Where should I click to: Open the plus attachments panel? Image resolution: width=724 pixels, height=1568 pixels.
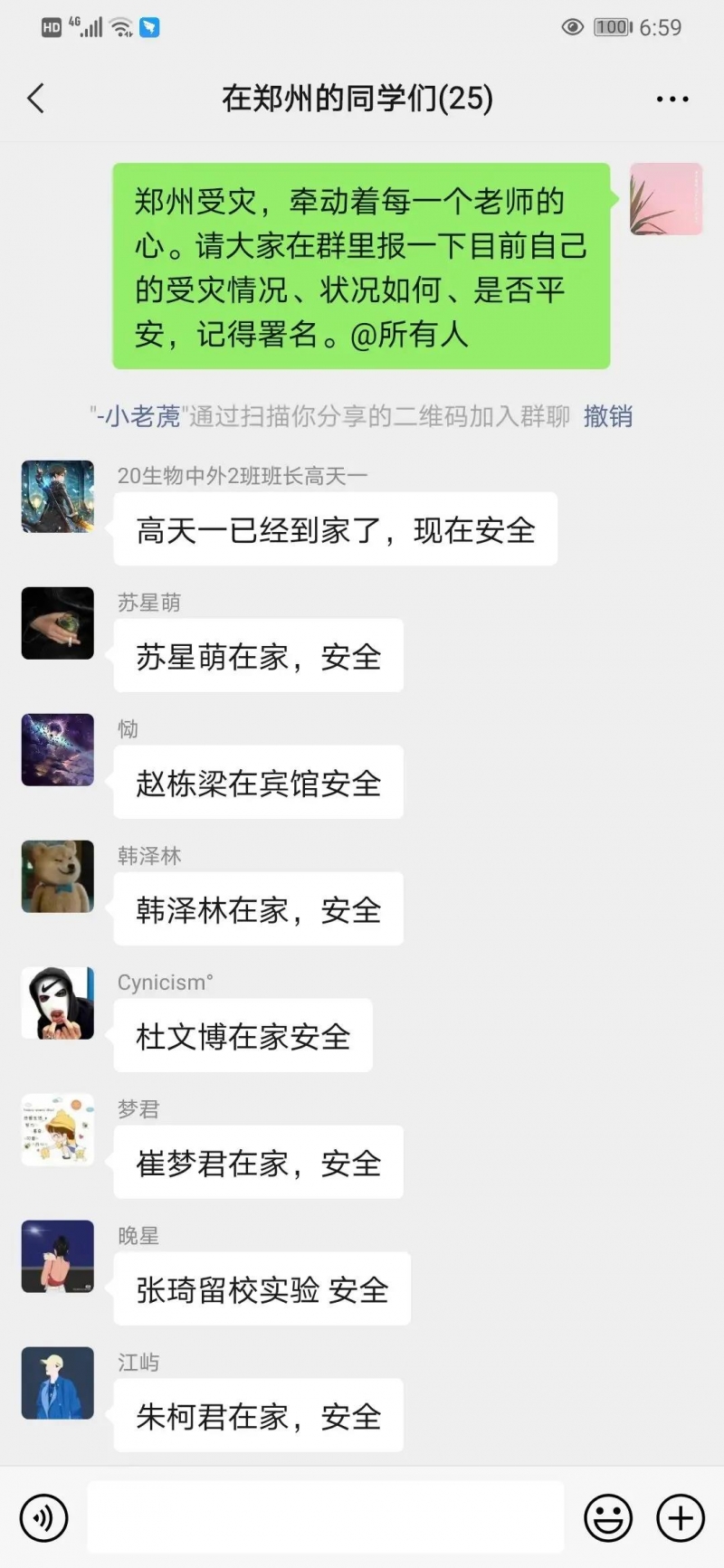pyautogui.click(x=680, y=1517)
